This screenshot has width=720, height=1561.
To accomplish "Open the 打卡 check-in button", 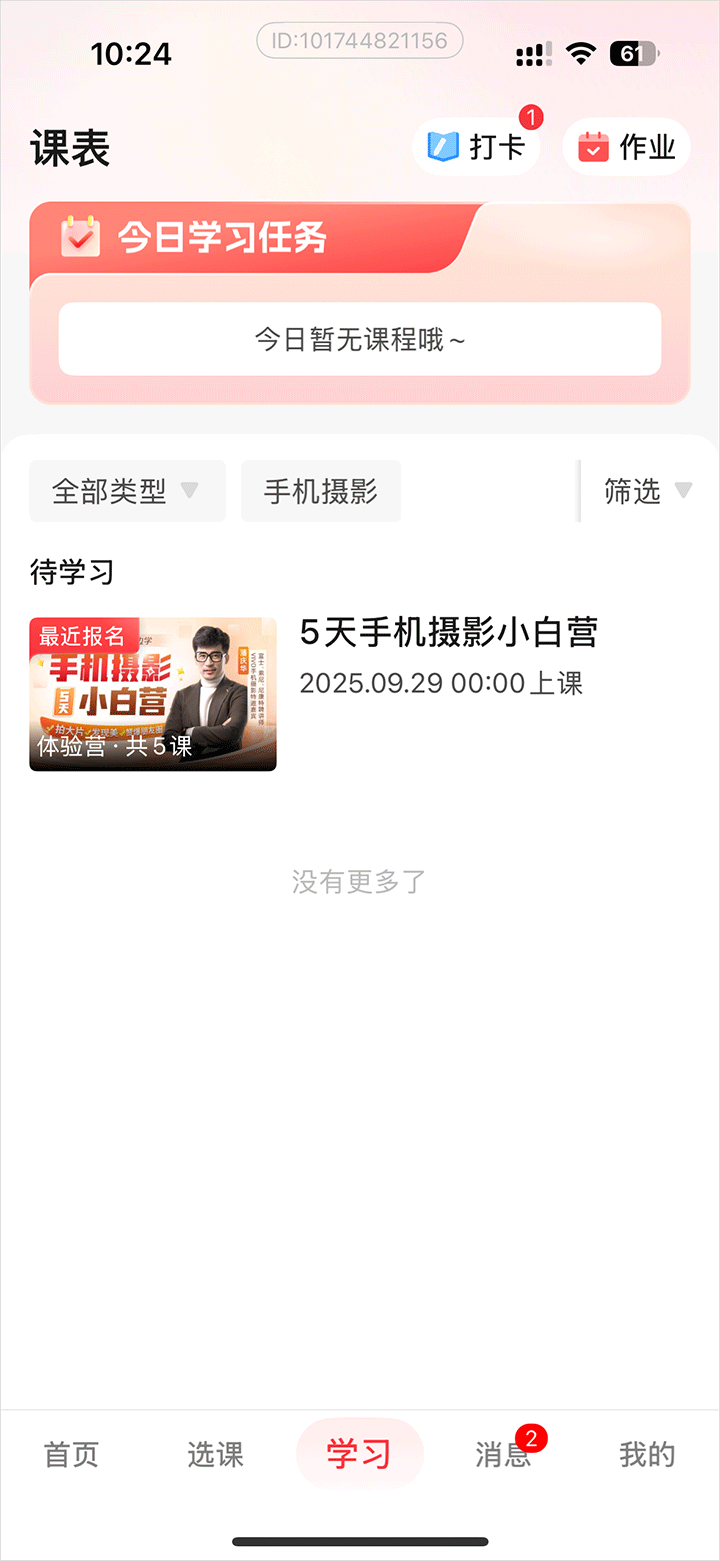I will [x=477, y=147].
